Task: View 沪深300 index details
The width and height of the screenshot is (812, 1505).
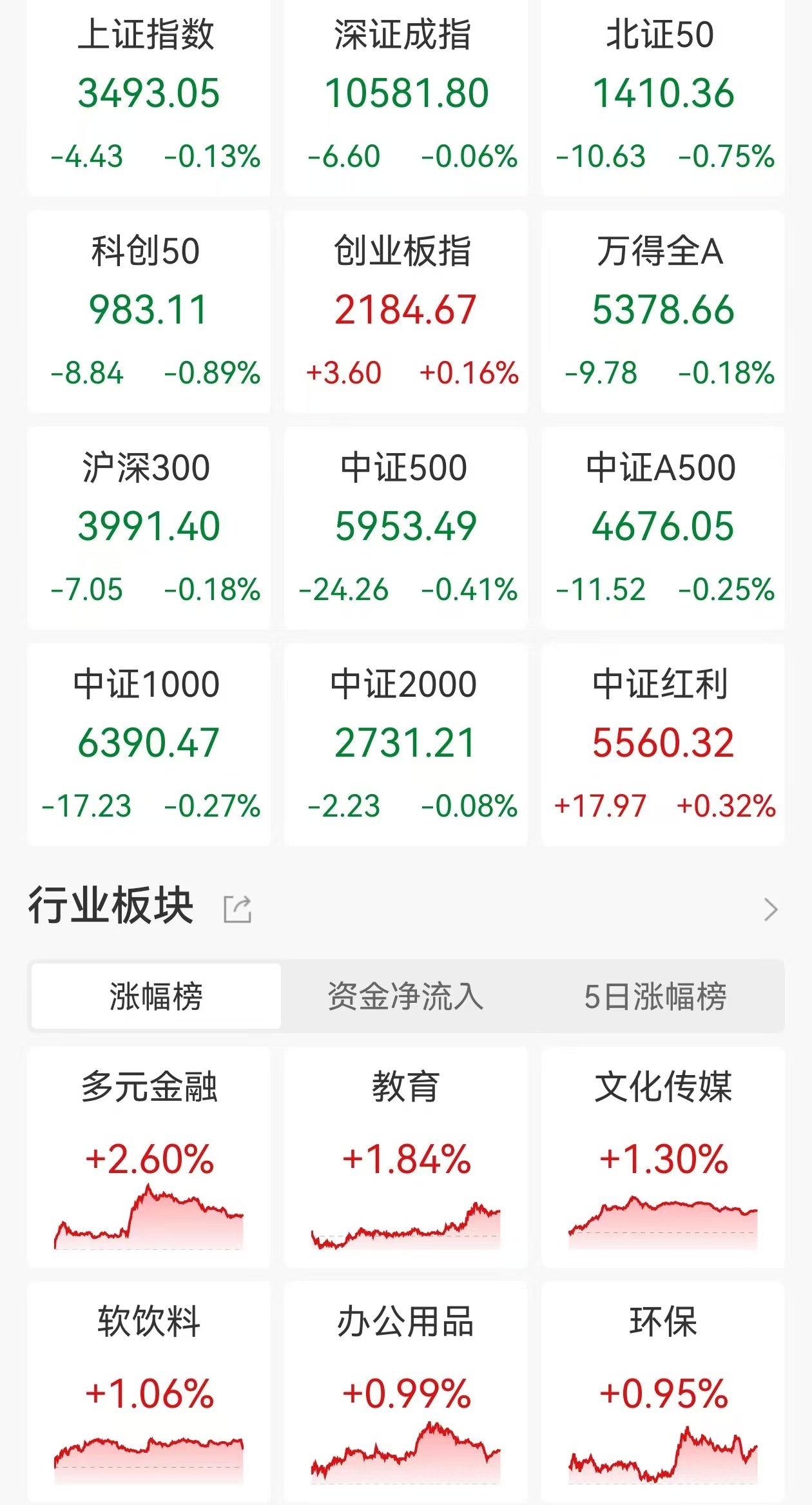Action: click(149, 528)
